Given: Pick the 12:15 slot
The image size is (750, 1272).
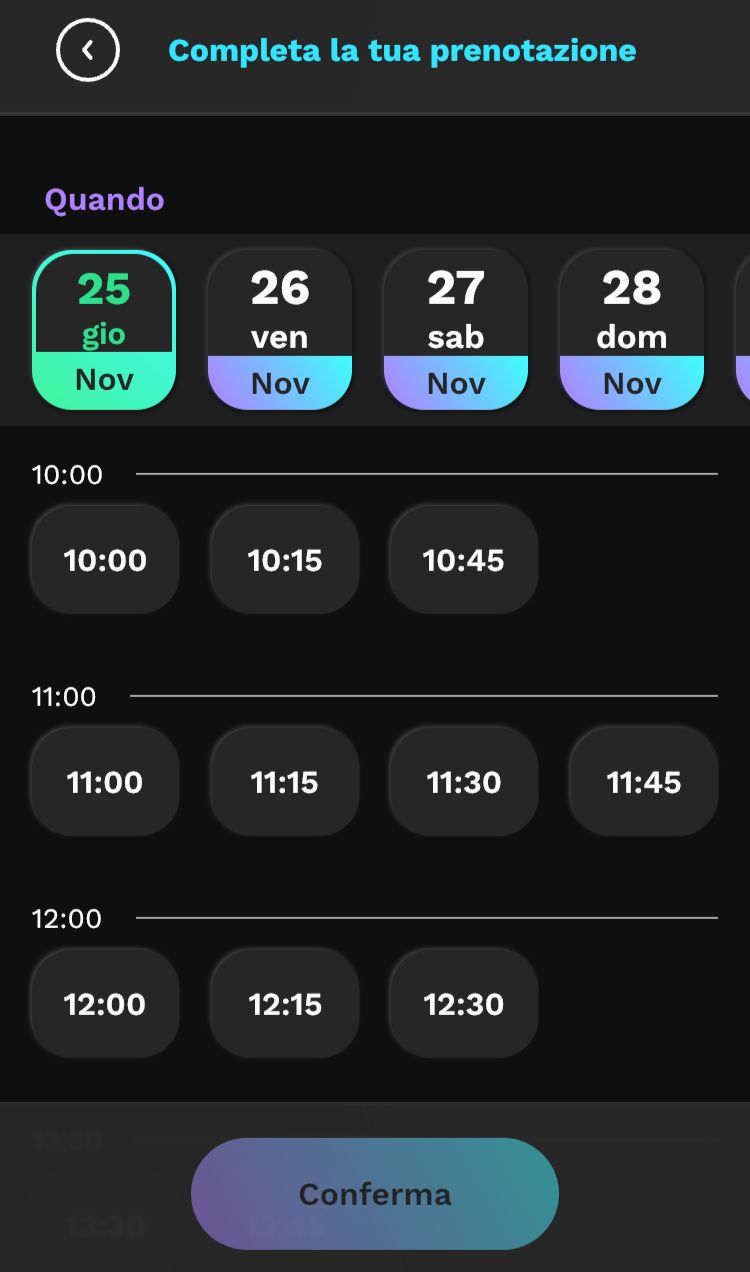Looking at the screenshot, I should coord(285,1003).
